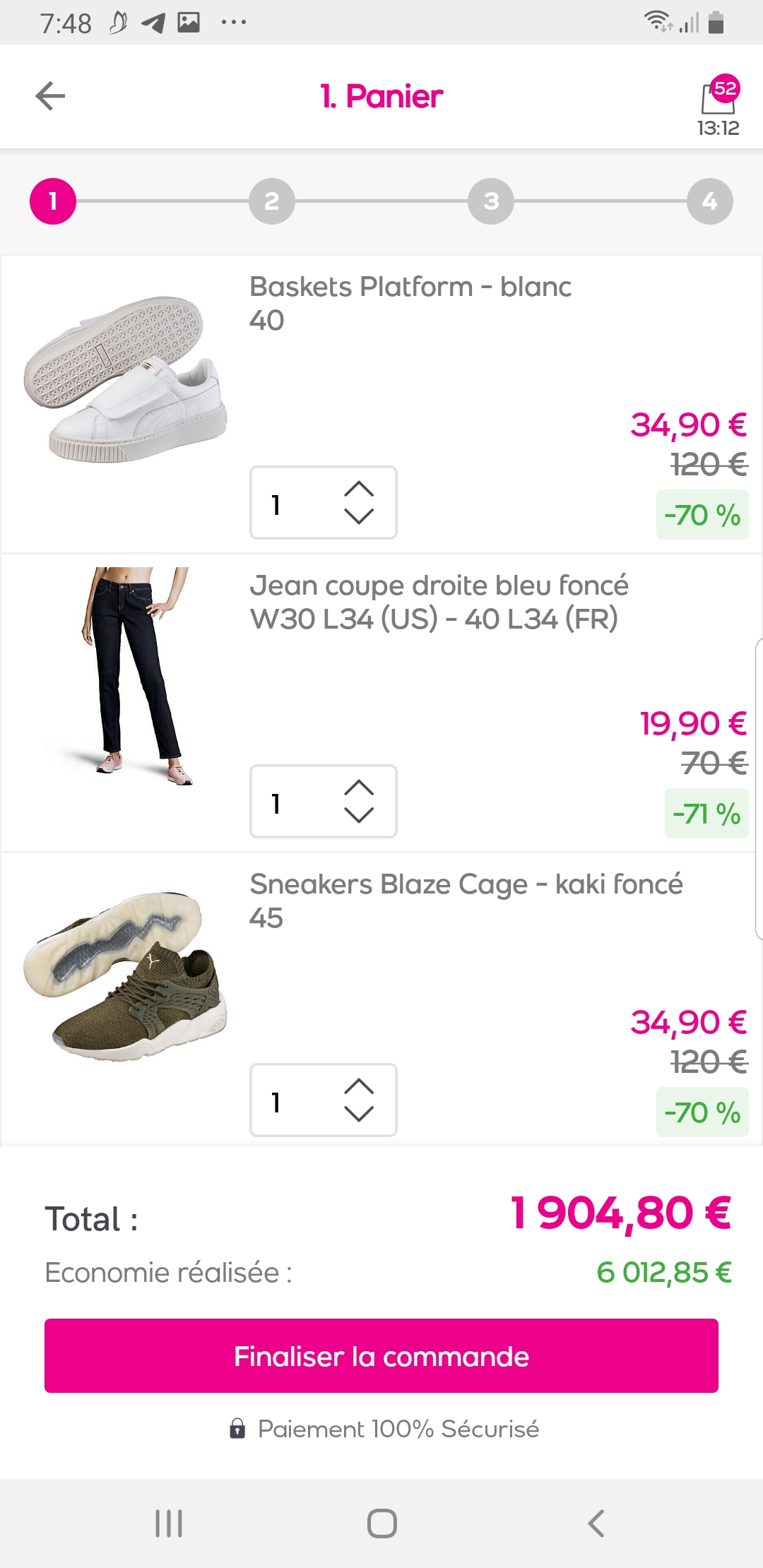Open the Baskets Platform blanc product image
763x1568 pixels.
pos(125,379)
